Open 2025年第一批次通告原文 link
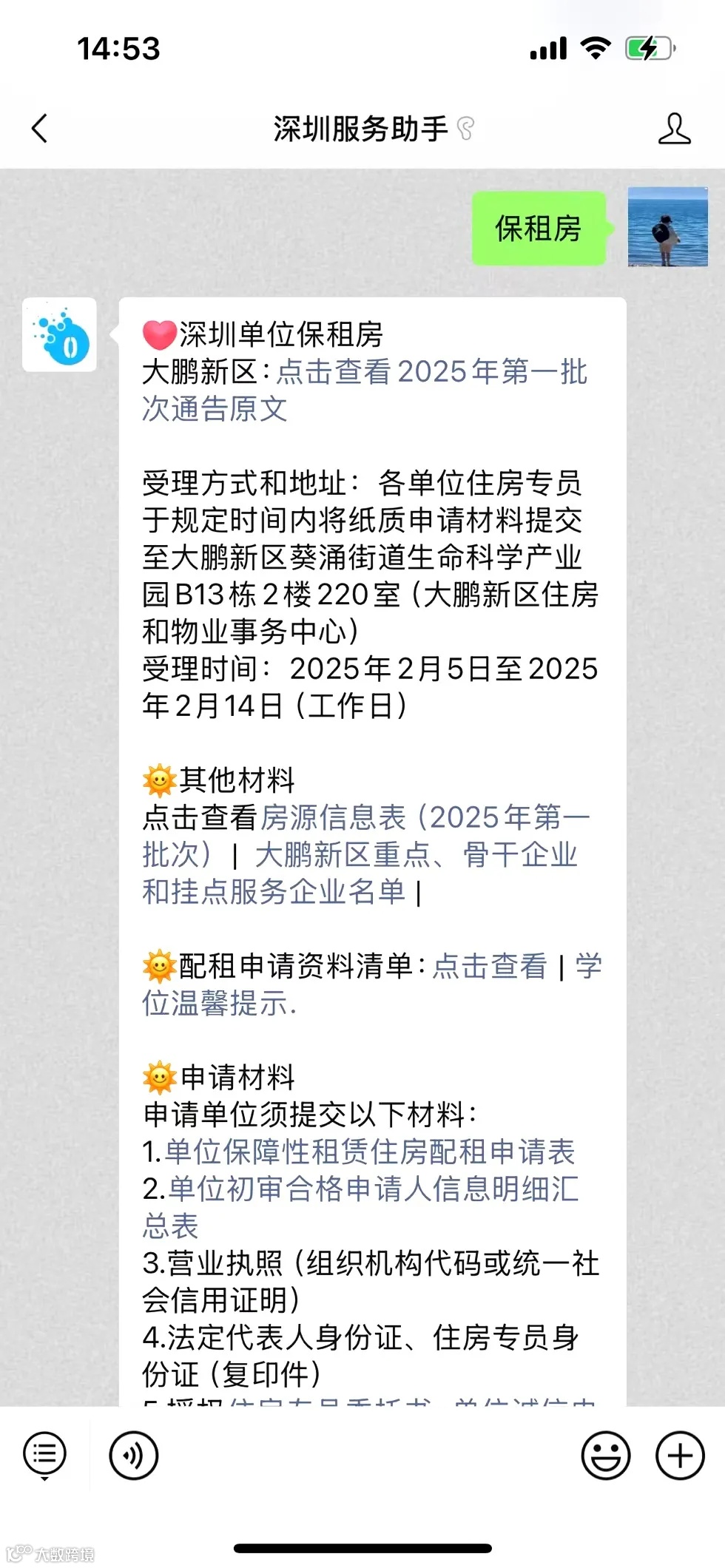The height and width of the screenshot is (1568, 725). (433, 374)
